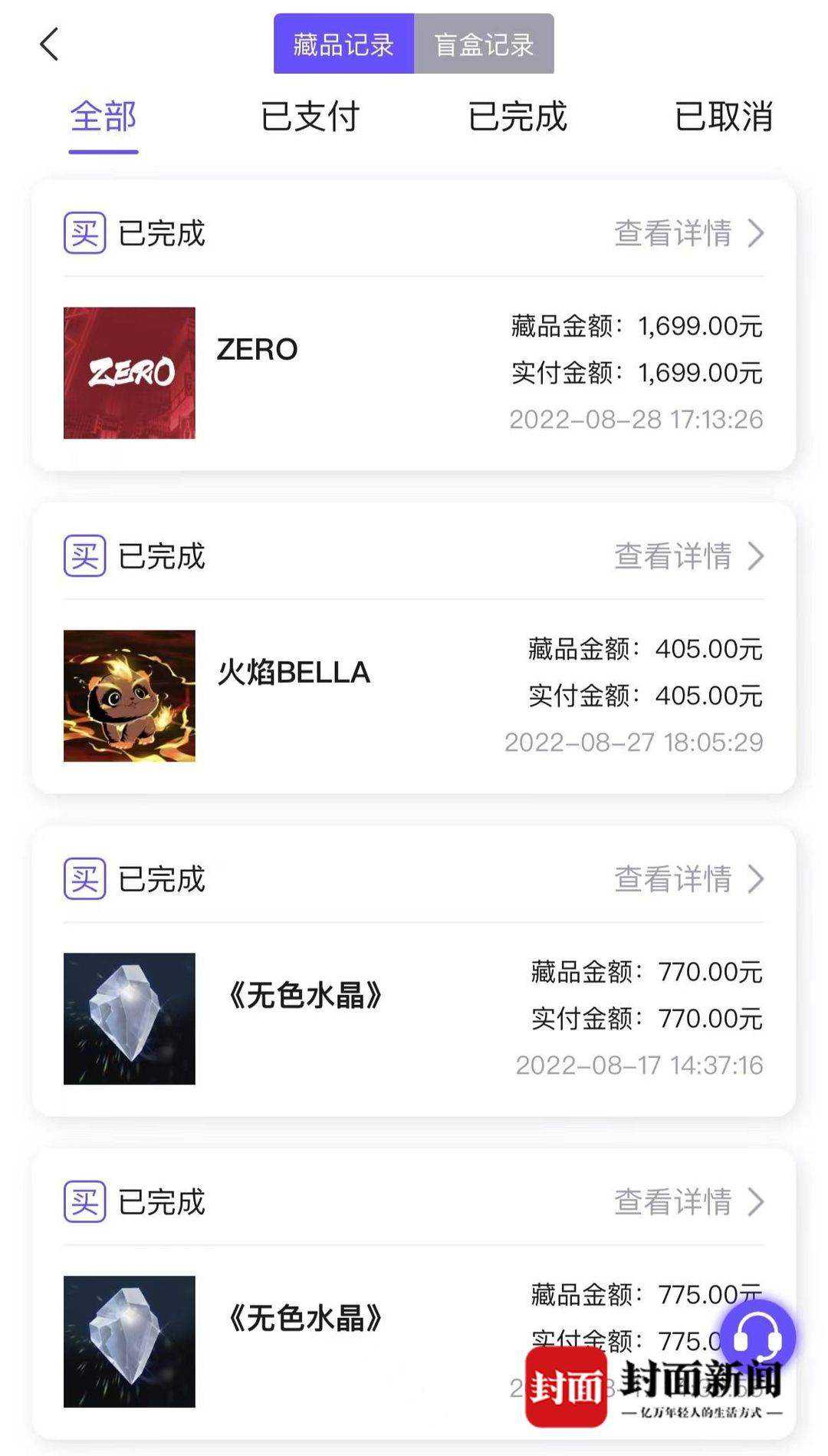Select the 藏品记录 segment
The height and width of the screenshot is (1456, 828).
pos(343,44)
